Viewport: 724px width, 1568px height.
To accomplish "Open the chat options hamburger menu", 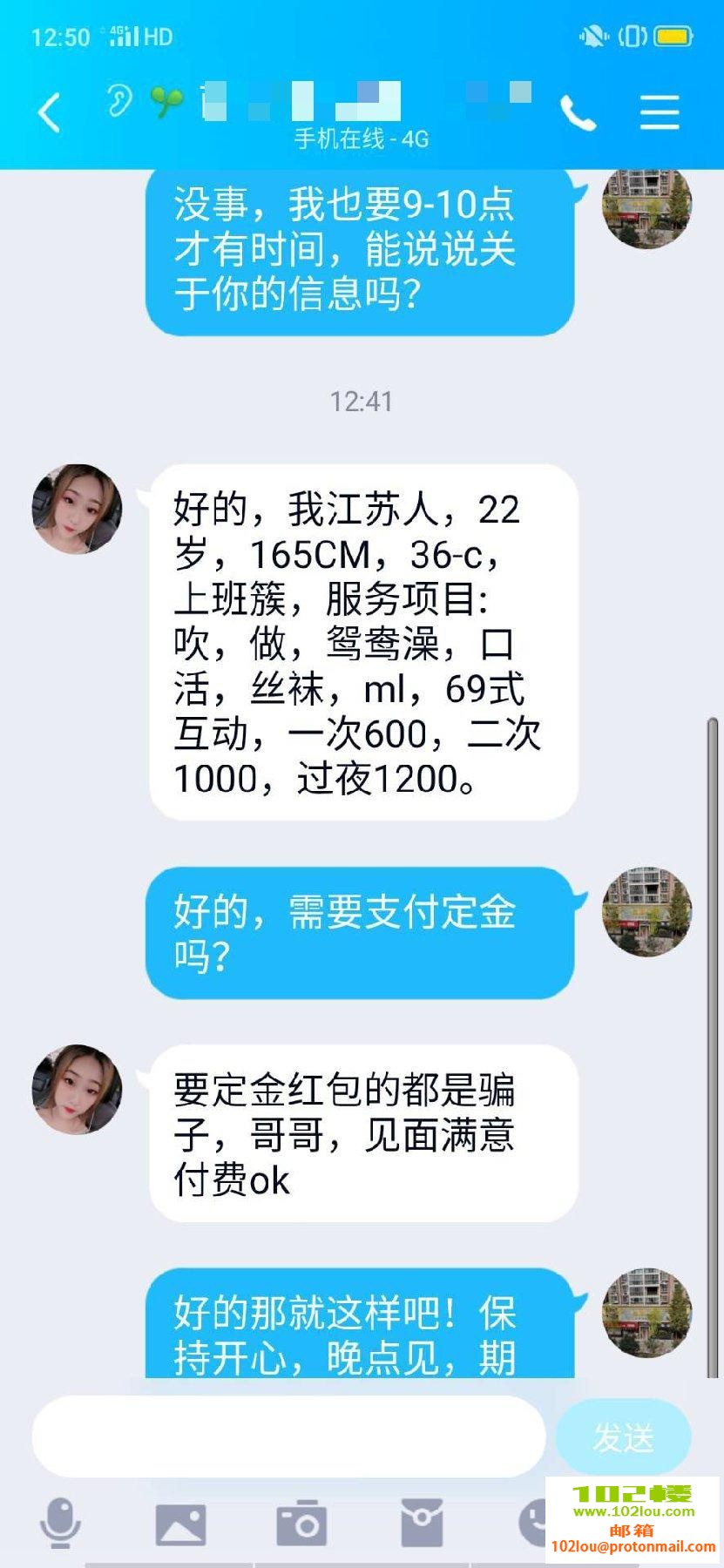I will tap(660, 112).
